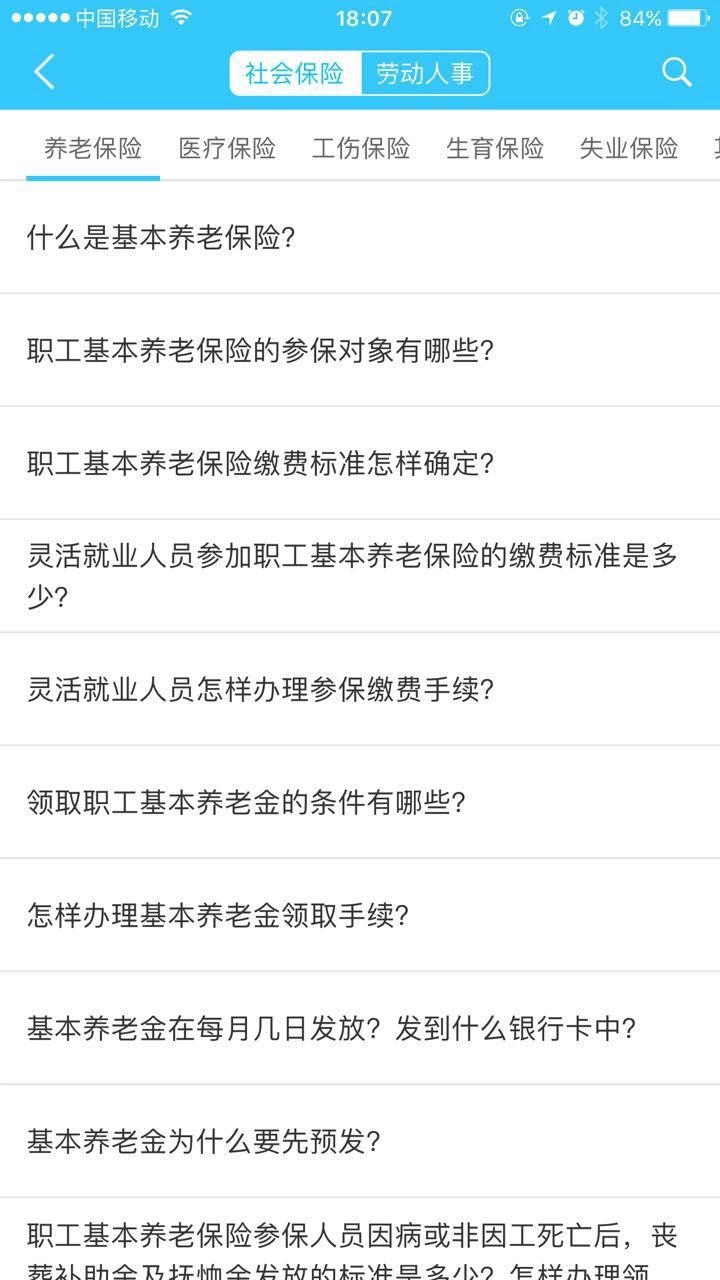Tap the Bluetooth status bar icon
This screenshot has height=1280, width=720.
[601, 16]
